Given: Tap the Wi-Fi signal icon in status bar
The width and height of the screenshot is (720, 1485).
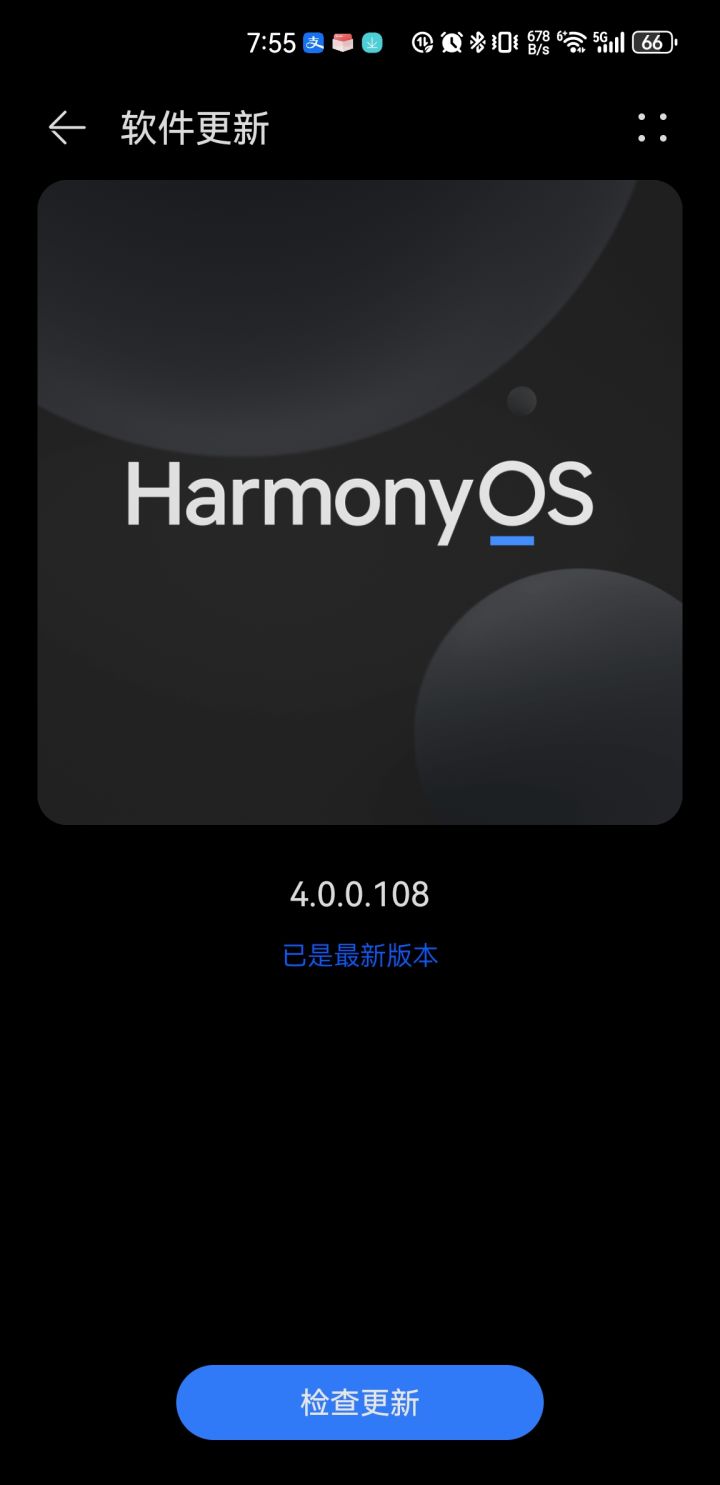Looking at the screenshot, I should click(572, 43).
